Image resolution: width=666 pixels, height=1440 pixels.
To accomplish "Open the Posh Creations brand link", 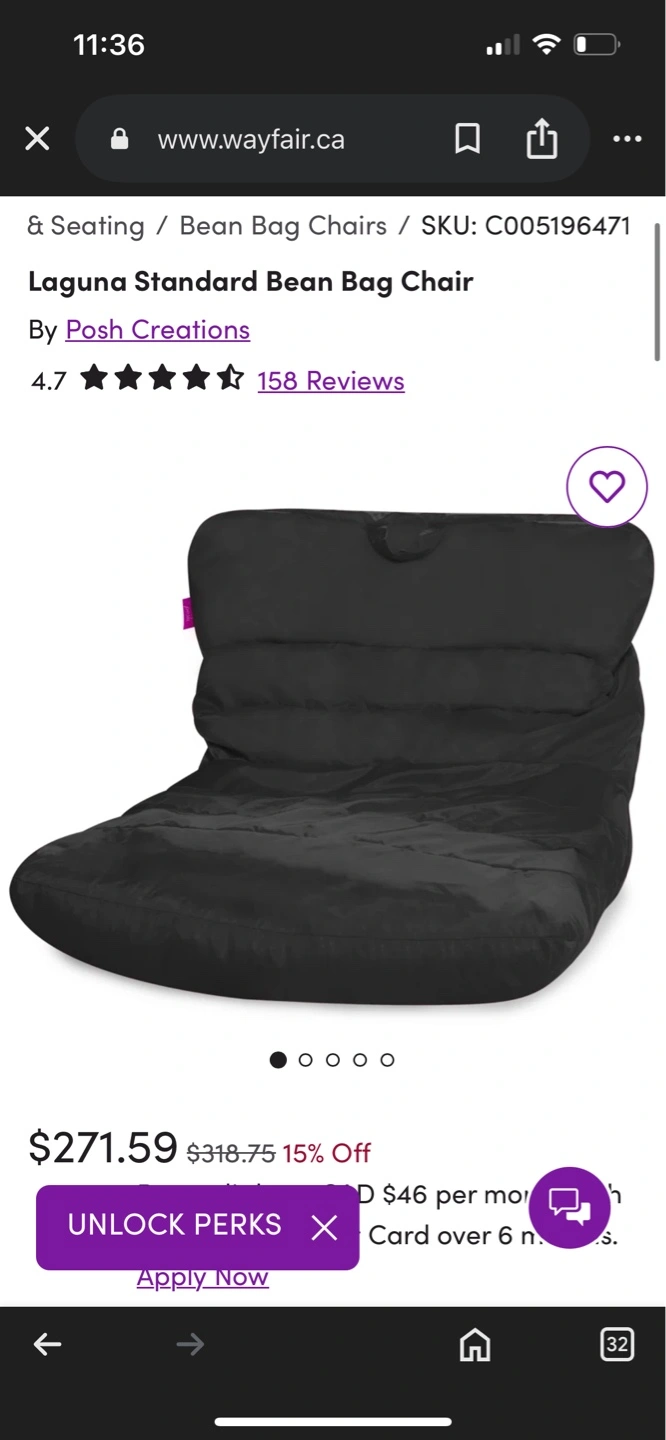I will click(x=157, y=330).
